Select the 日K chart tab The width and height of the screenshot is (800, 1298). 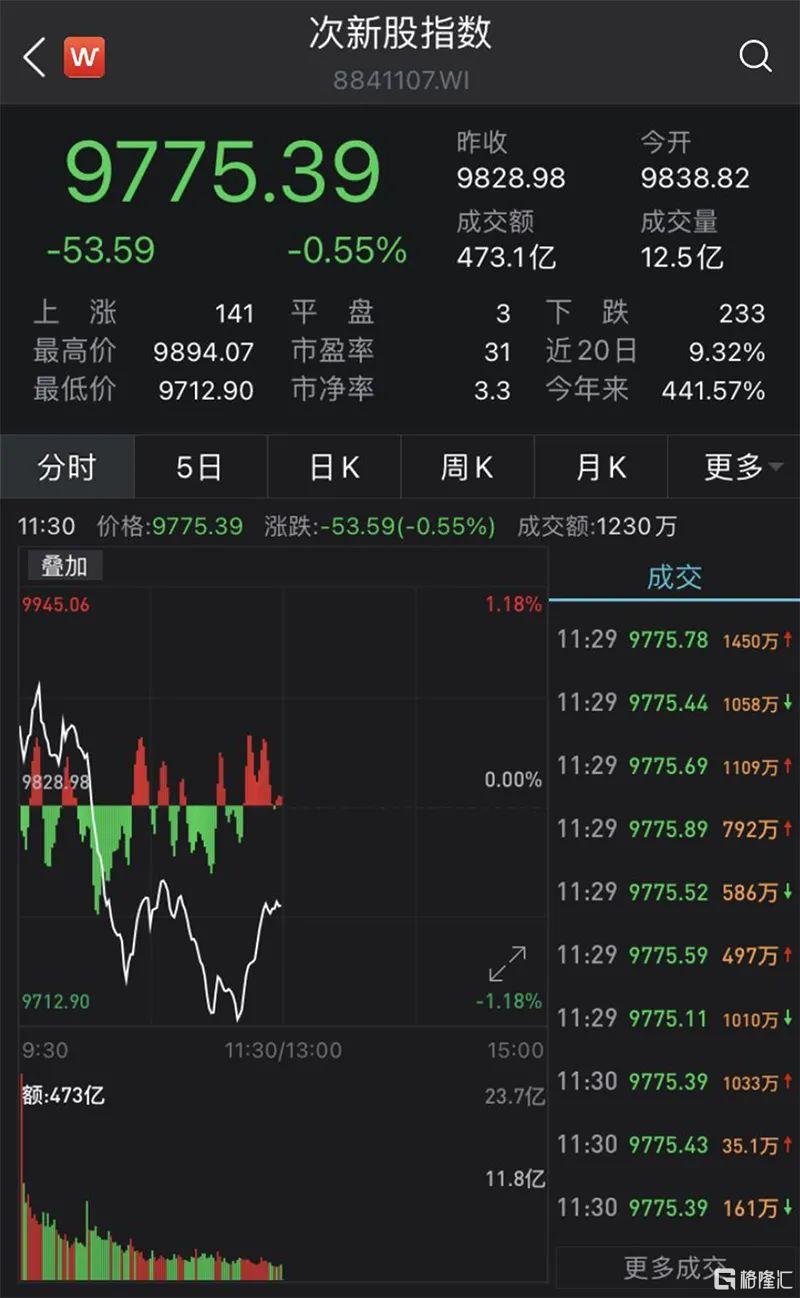(334, 467)
